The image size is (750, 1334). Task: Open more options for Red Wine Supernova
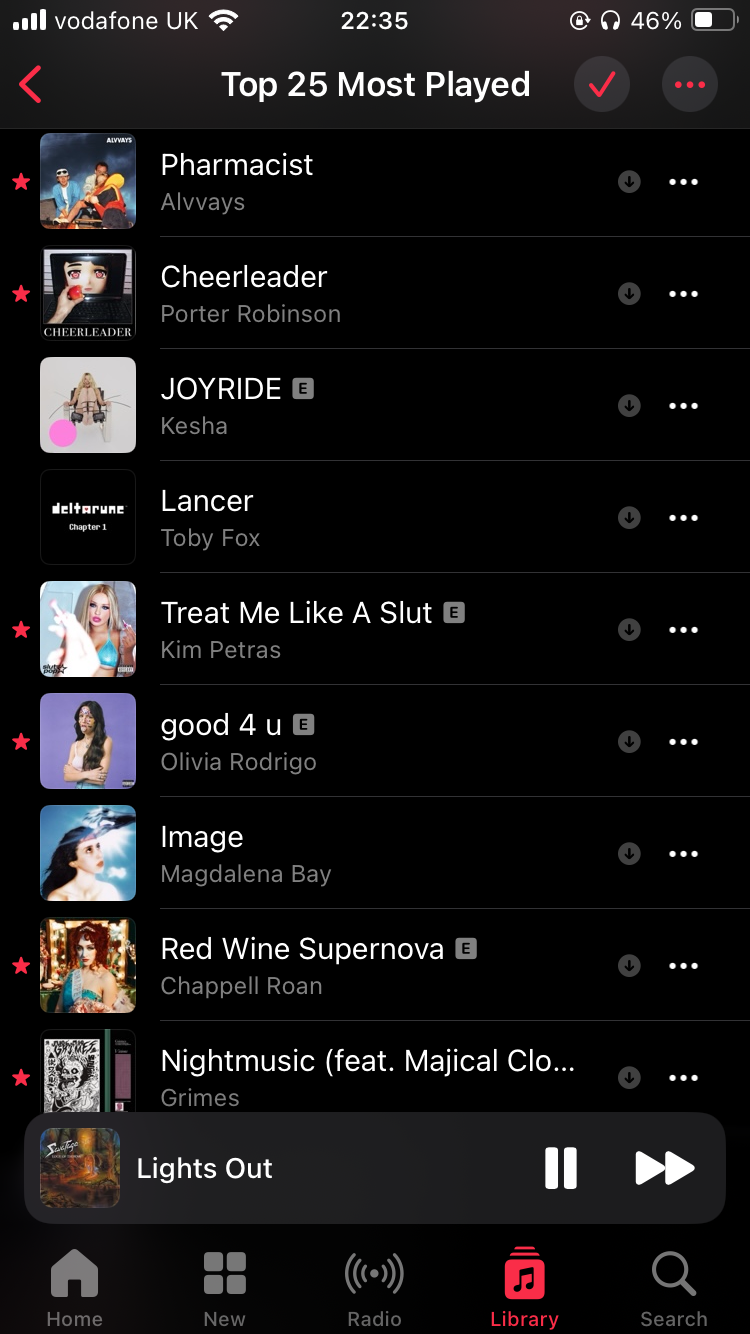683,966
